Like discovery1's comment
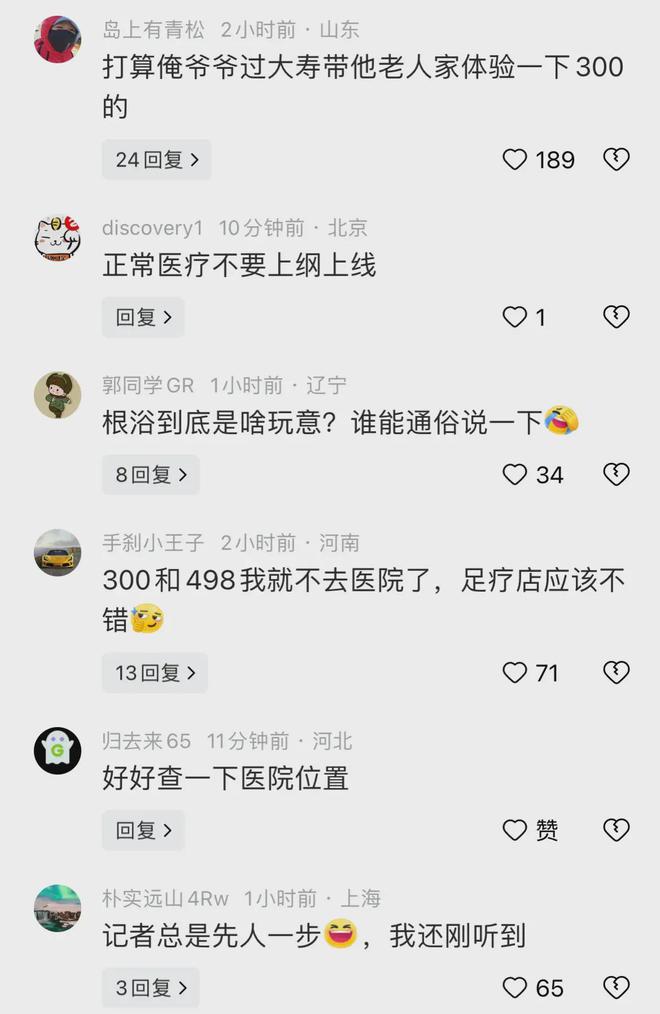Screen dimensions: 660x1014 [x=515, y=318]
